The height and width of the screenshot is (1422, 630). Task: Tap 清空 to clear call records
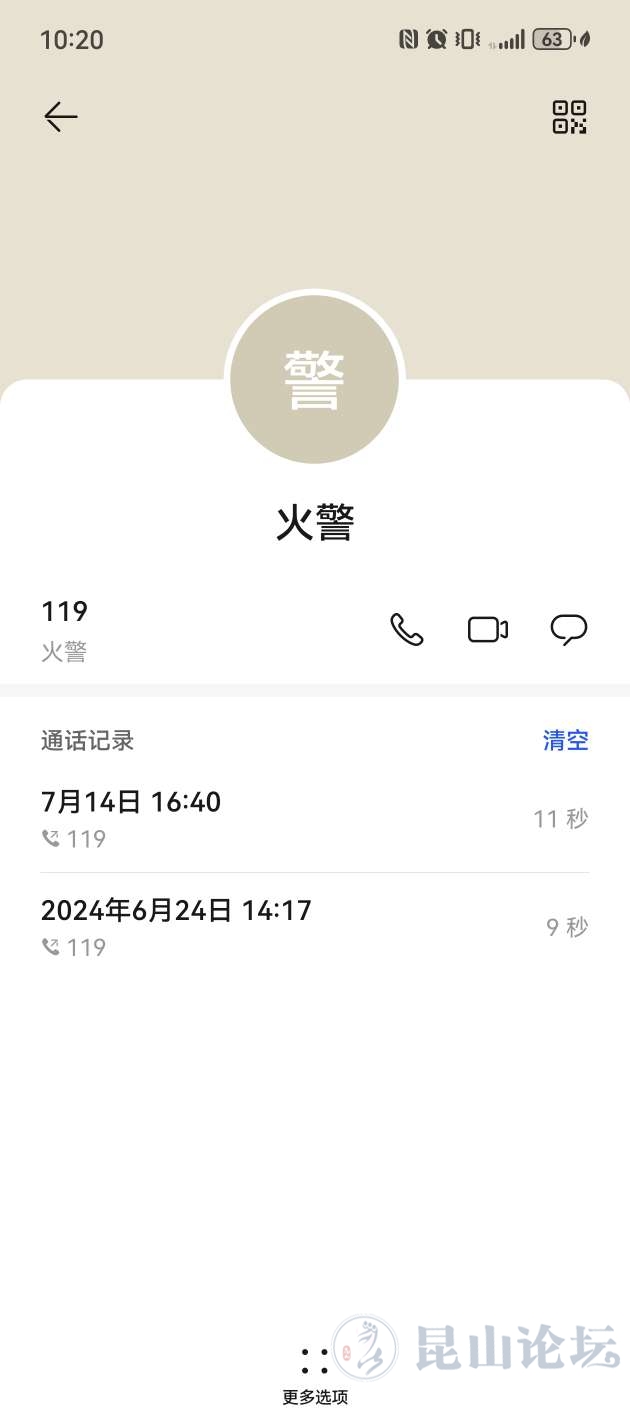point(565,740)
